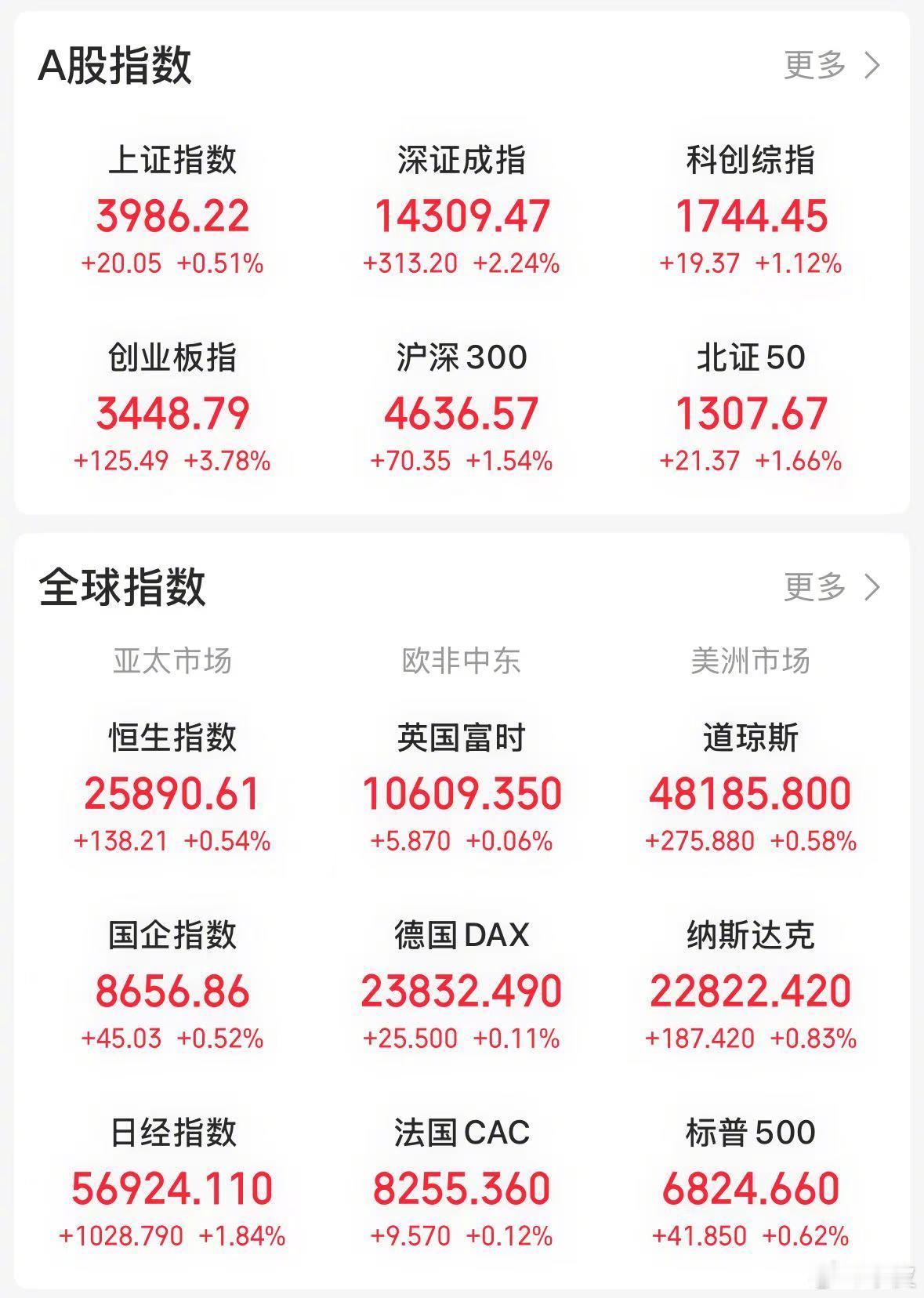Switch to the 亚太市场 tab
The width and height of the screenshot is (924, 1298).
172,661
